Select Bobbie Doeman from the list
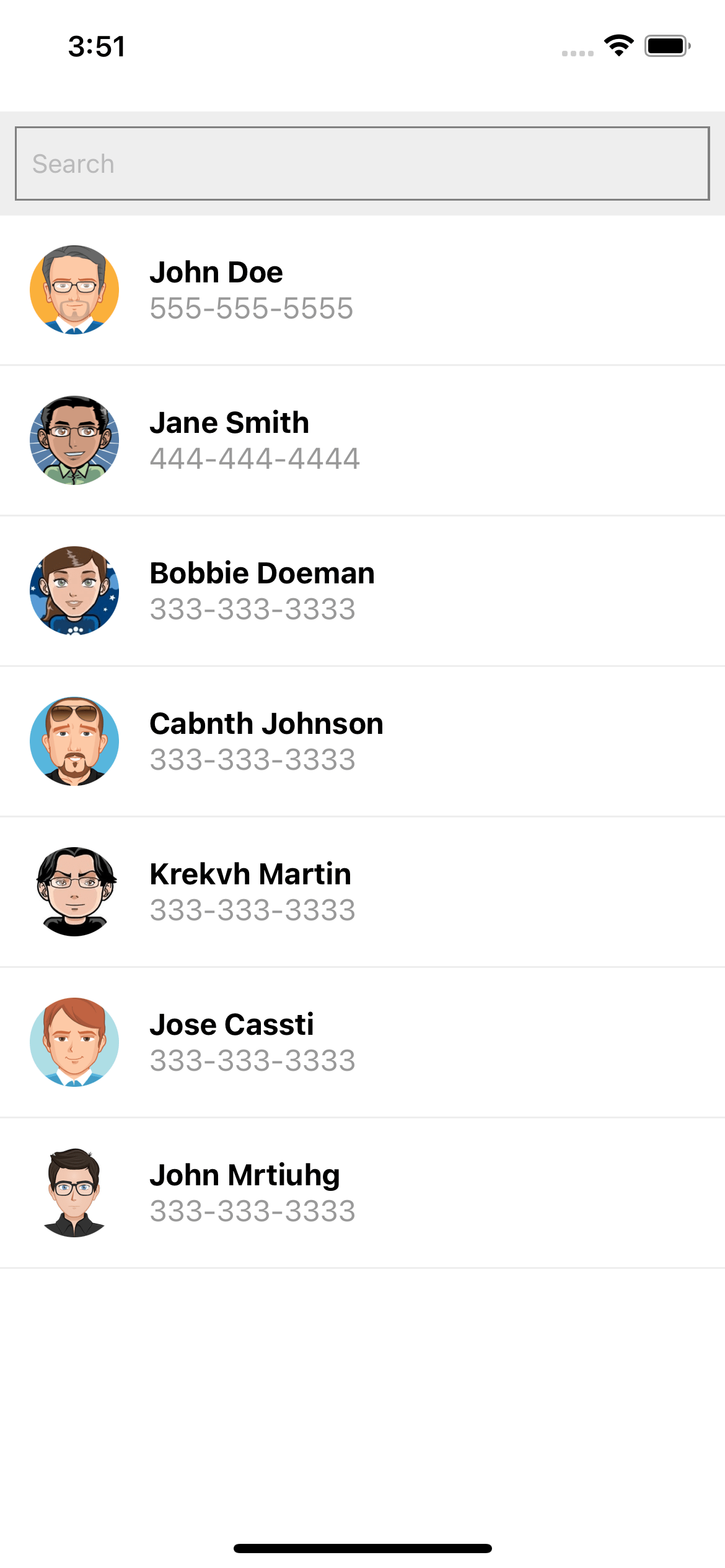This screenshot has width=725, height=1568. 362,591
